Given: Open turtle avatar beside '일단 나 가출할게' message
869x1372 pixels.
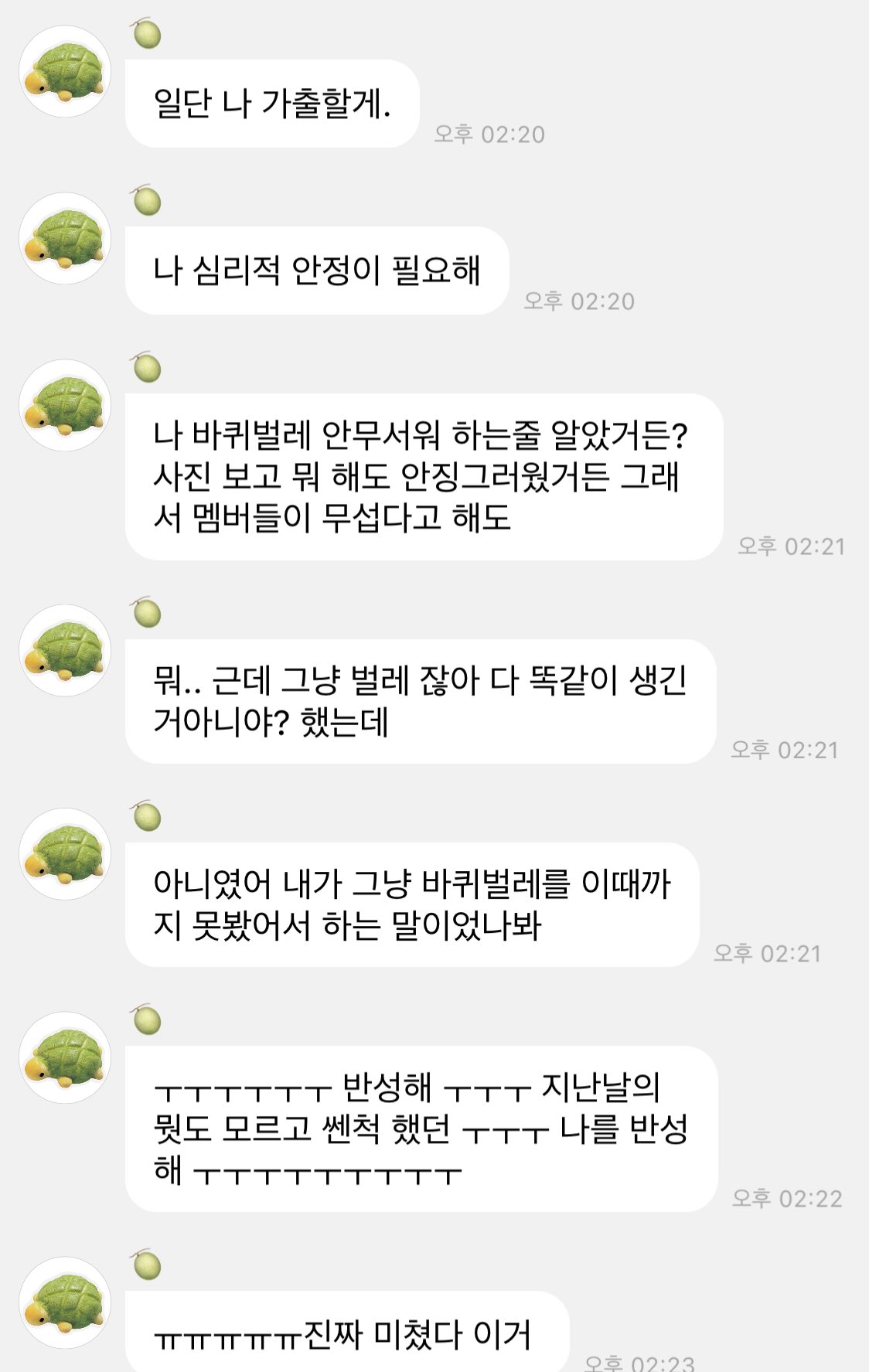Looking at the screenshot, I should pyautogui.click(x=65, y=71).
